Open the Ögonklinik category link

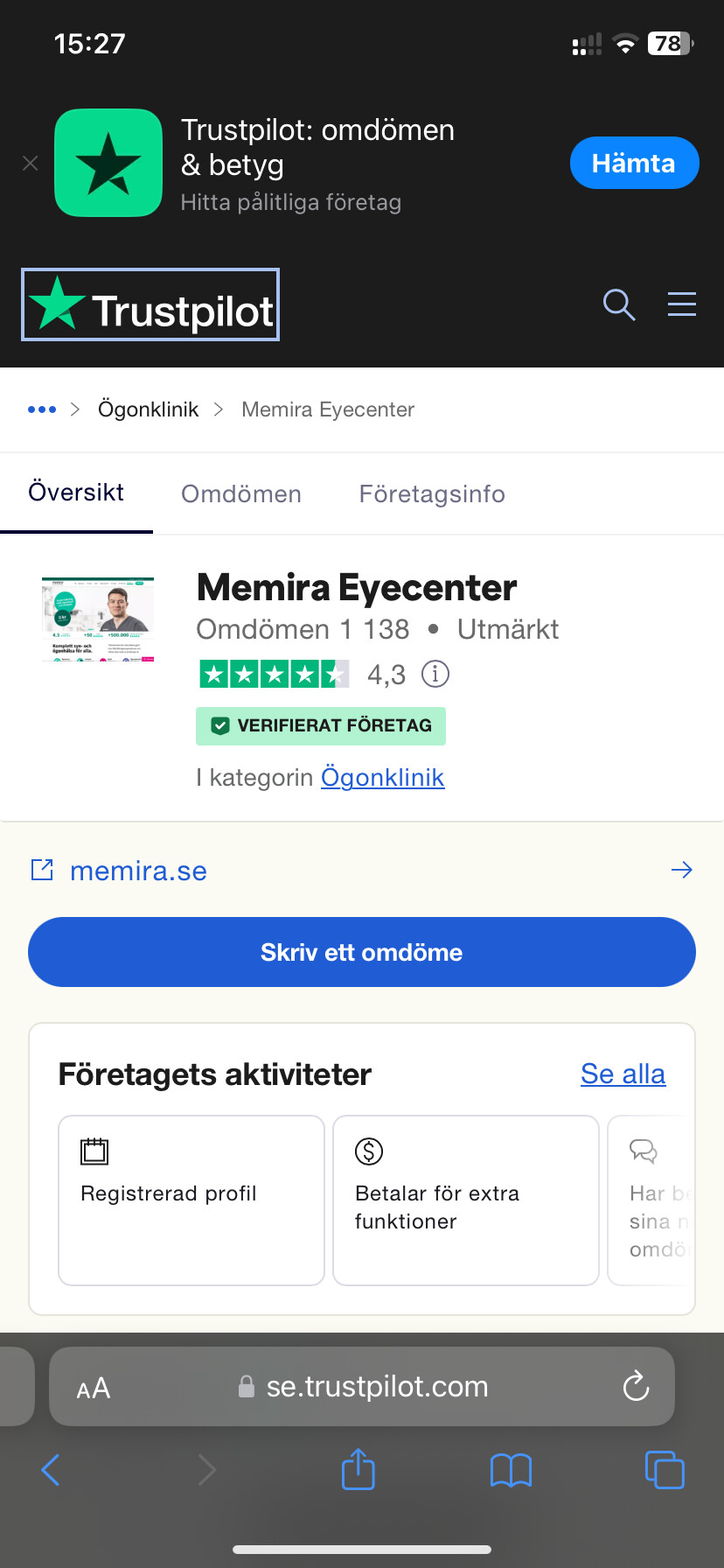pyautogui.click(x=382, y=777)
